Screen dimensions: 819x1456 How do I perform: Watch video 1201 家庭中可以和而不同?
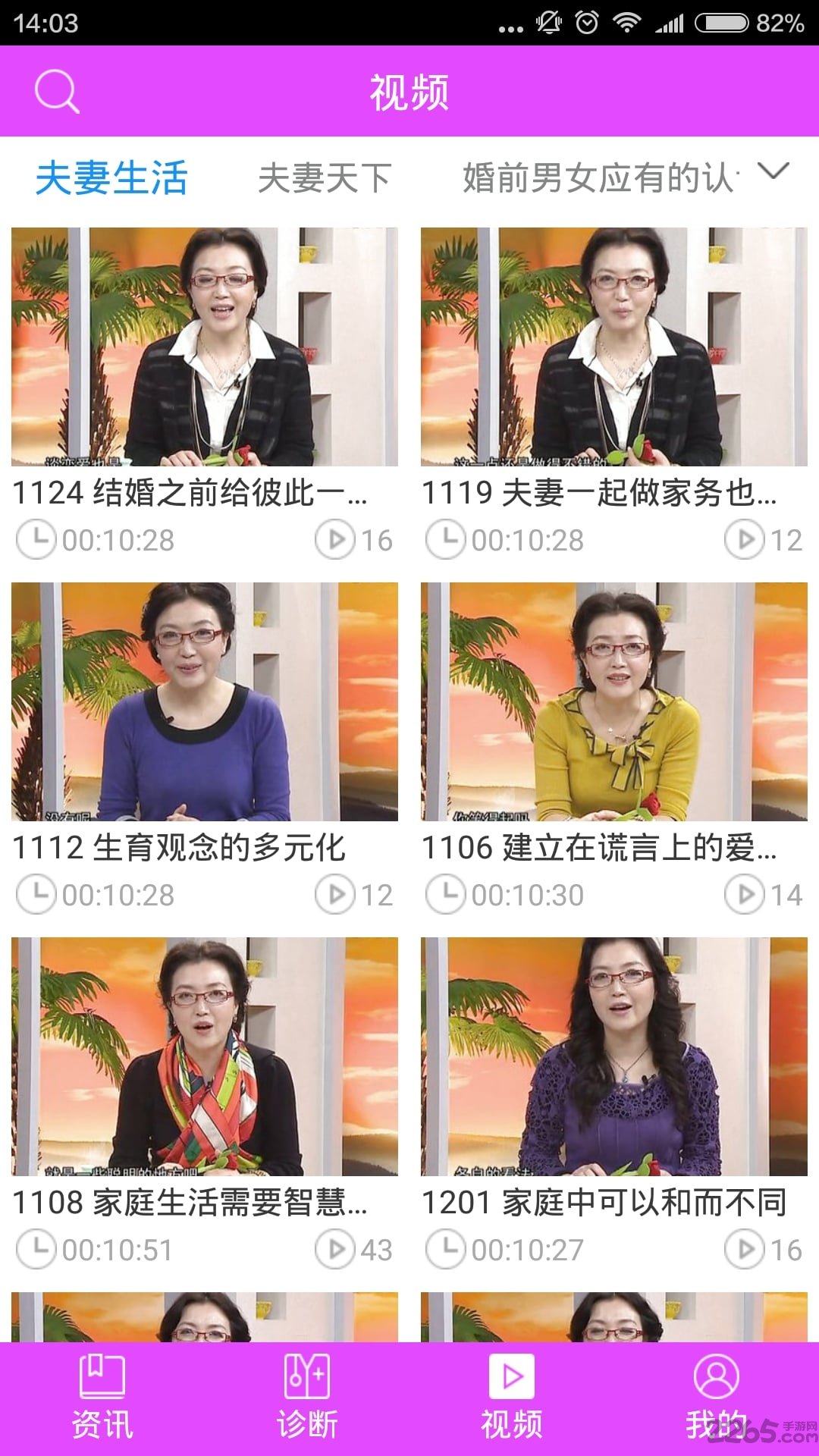(x=614, y=1056)
